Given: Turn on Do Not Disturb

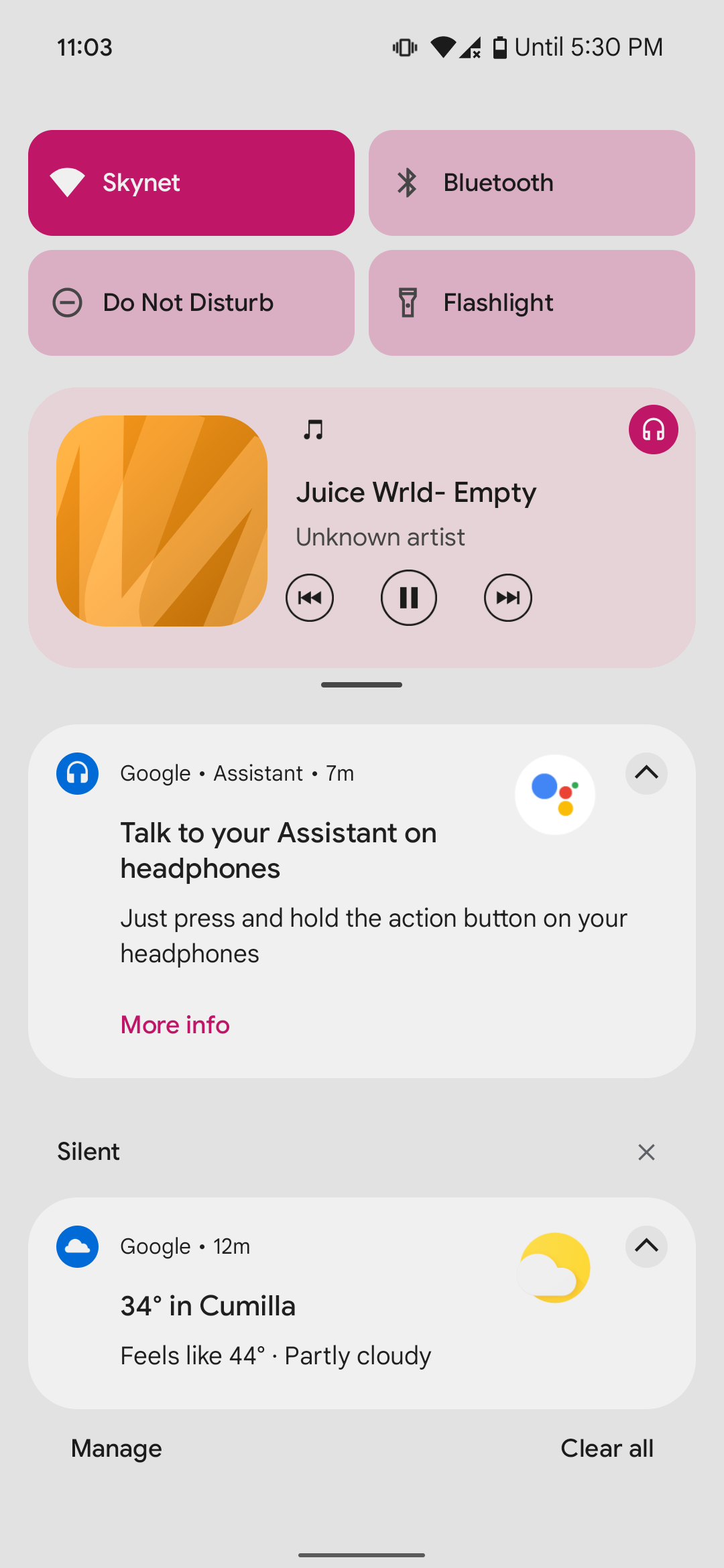Looking at the screenshot, I should 191,303.
